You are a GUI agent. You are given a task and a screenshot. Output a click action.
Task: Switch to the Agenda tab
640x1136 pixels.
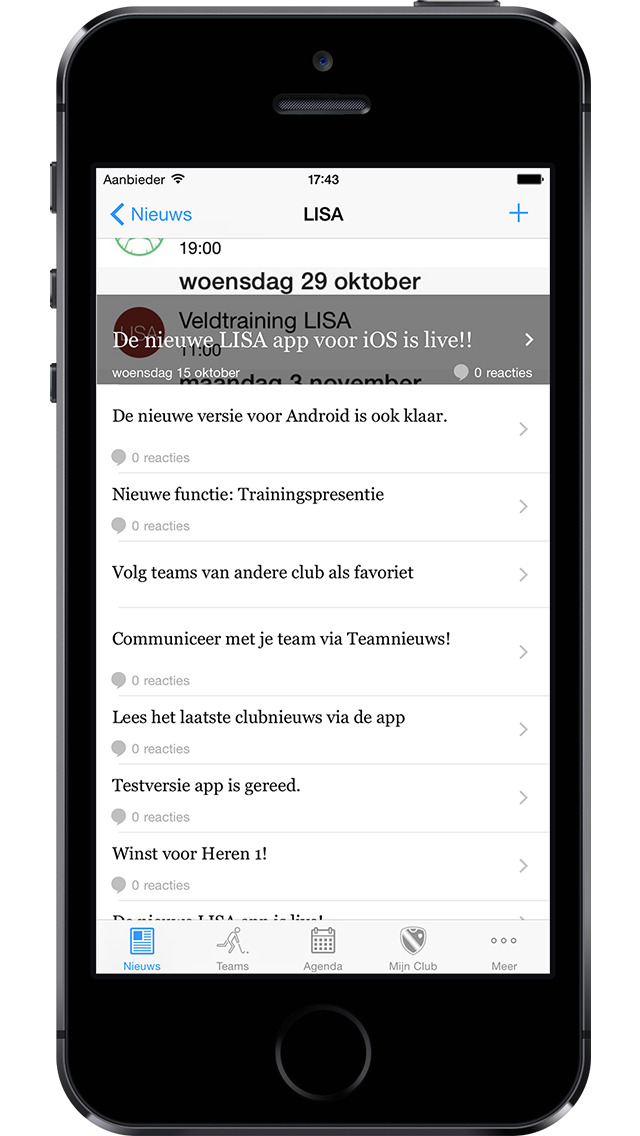click(x=323, y=949)
